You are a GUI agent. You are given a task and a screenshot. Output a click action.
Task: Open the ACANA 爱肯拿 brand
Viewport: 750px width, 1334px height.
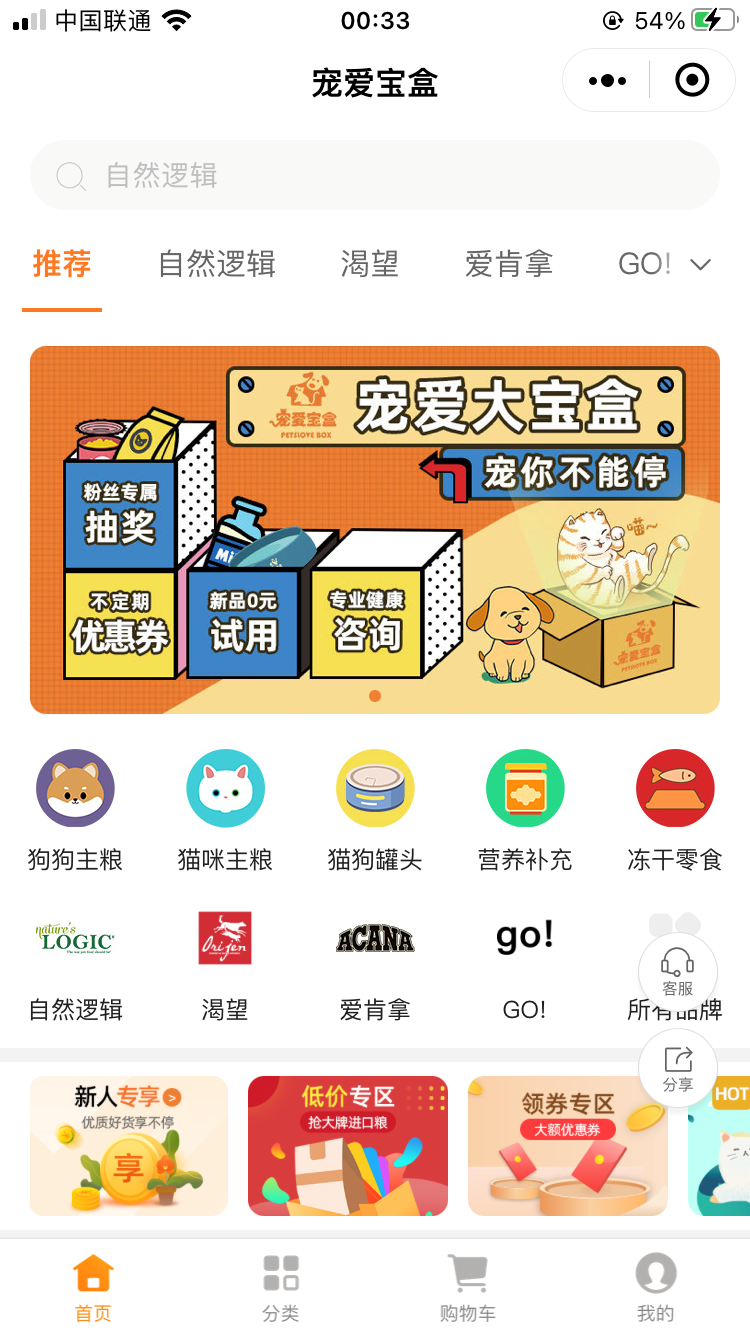(x=375, y=960)
